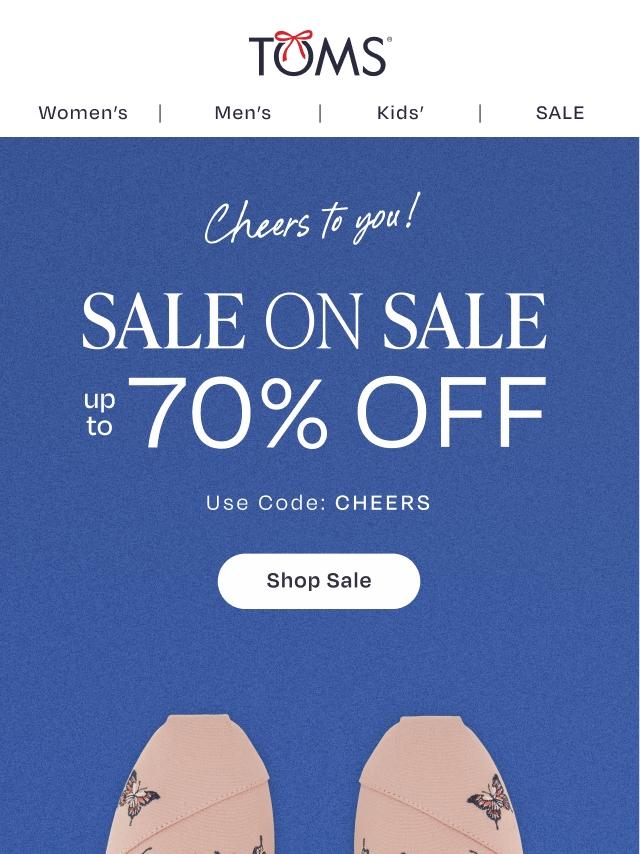Open the Men's category link

(243, 113)
